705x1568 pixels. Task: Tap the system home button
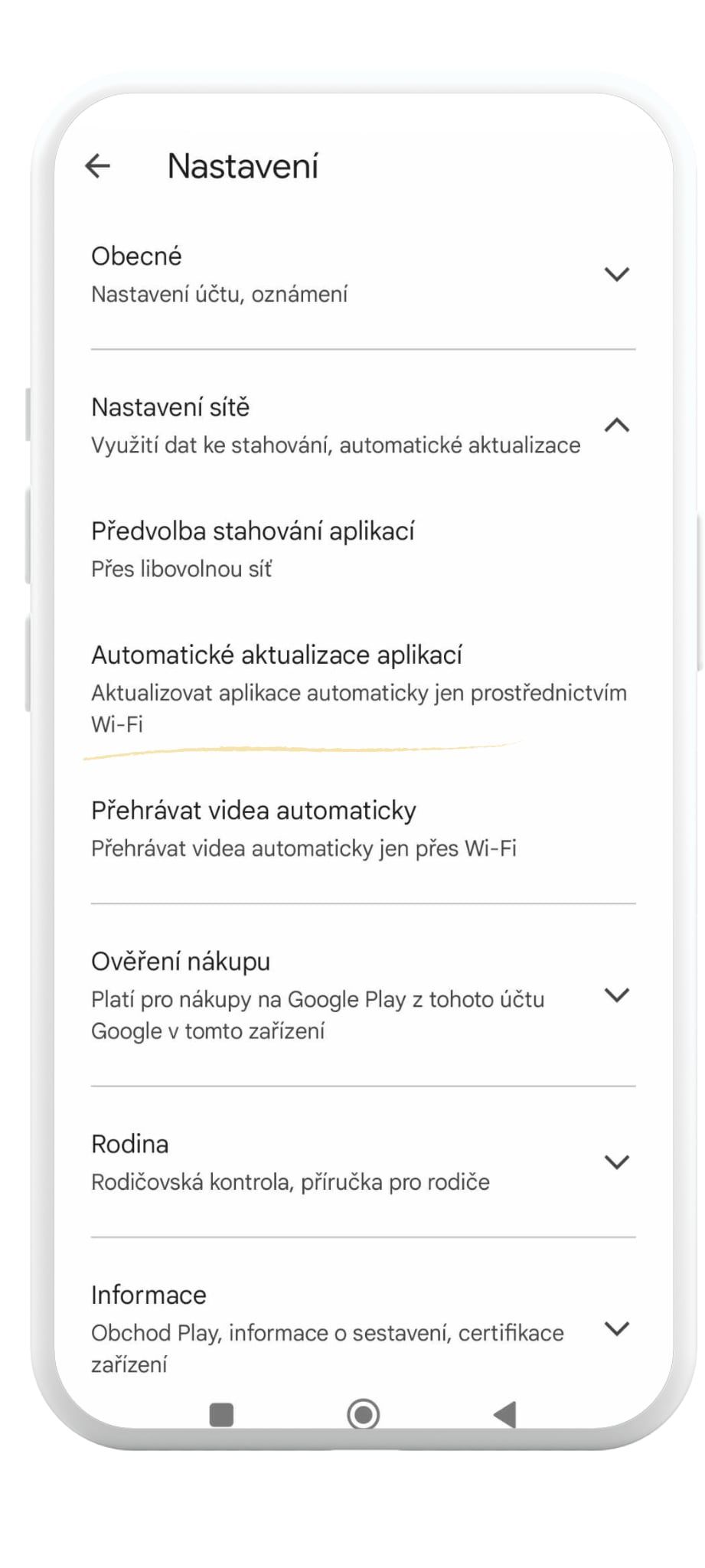[363, 1414]
